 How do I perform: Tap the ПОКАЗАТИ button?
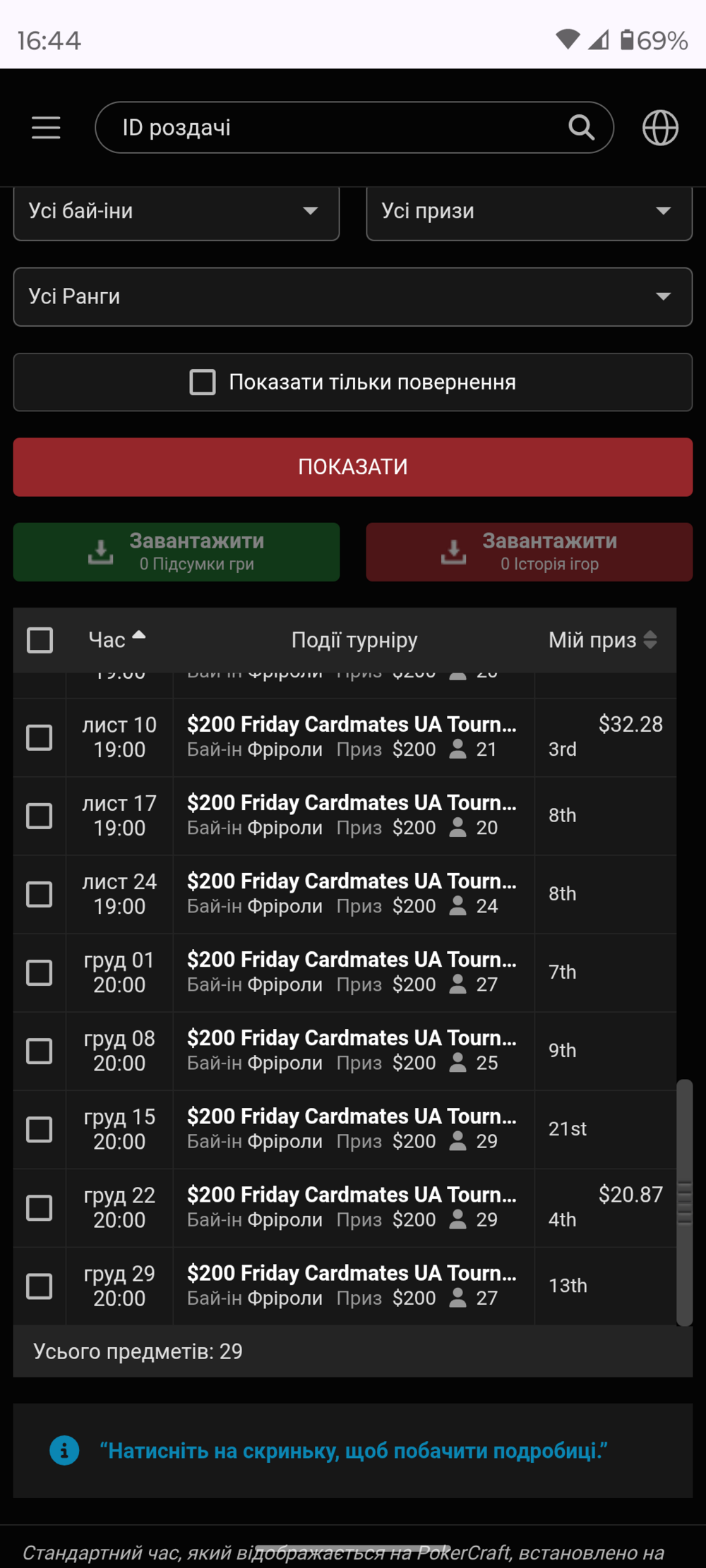click(352, 466)
